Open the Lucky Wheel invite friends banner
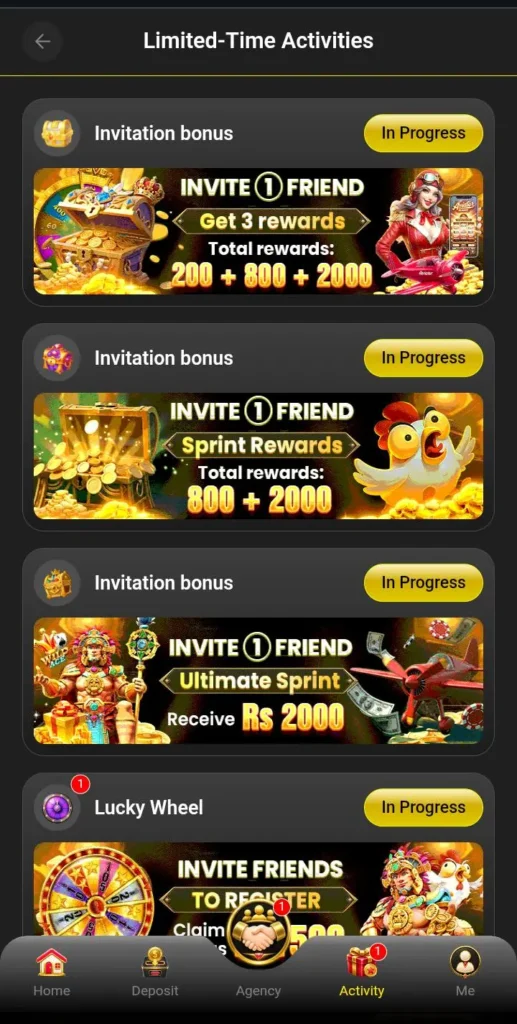Viewport: 517px width, 1024px height. point(258,889)
